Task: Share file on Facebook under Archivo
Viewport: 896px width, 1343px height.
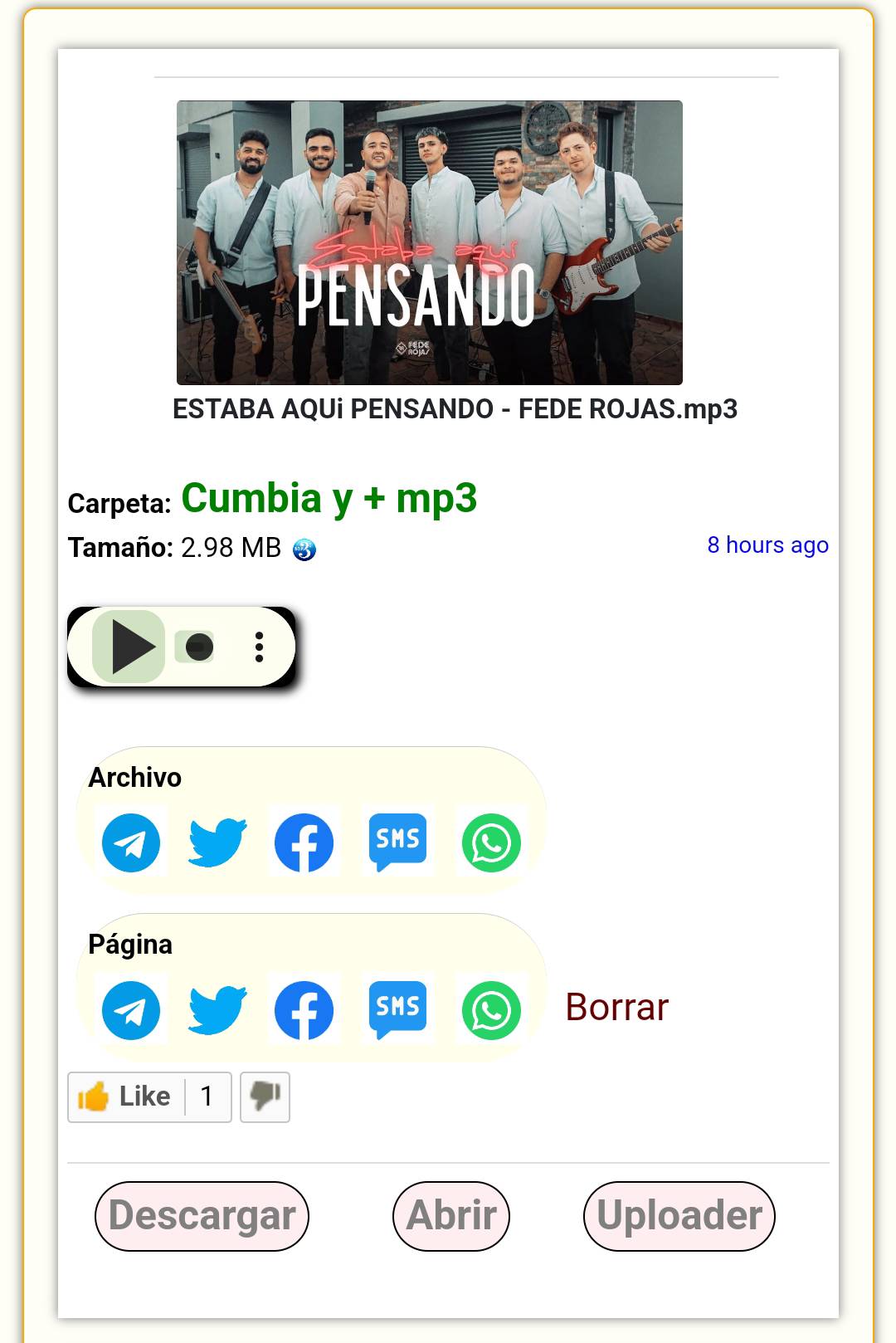Action: (x=304, y=842)
